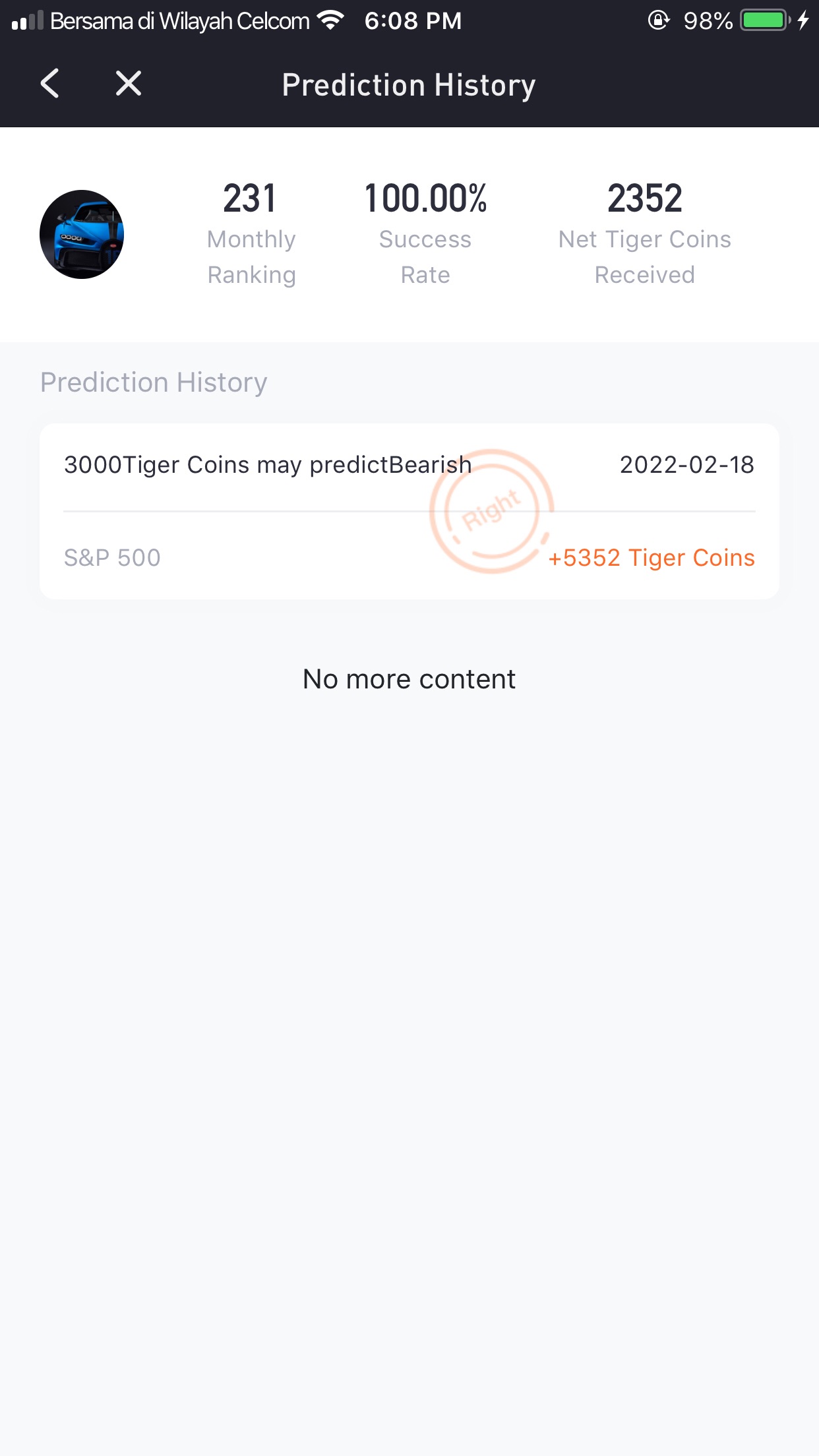The image size is (819, 1456).
Task: Close the Prediction History page
Action: [128, 84]
